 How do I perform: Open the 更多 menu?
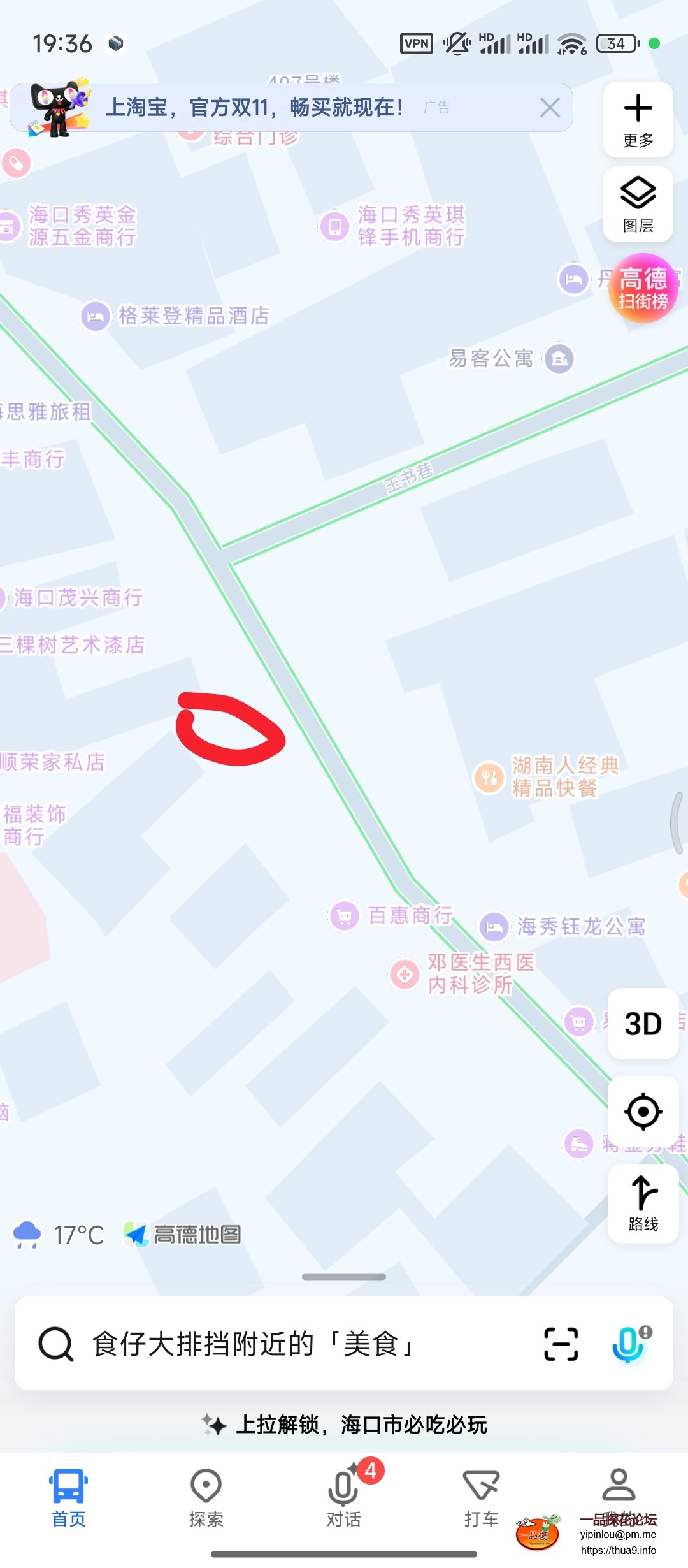coord(638,119)
